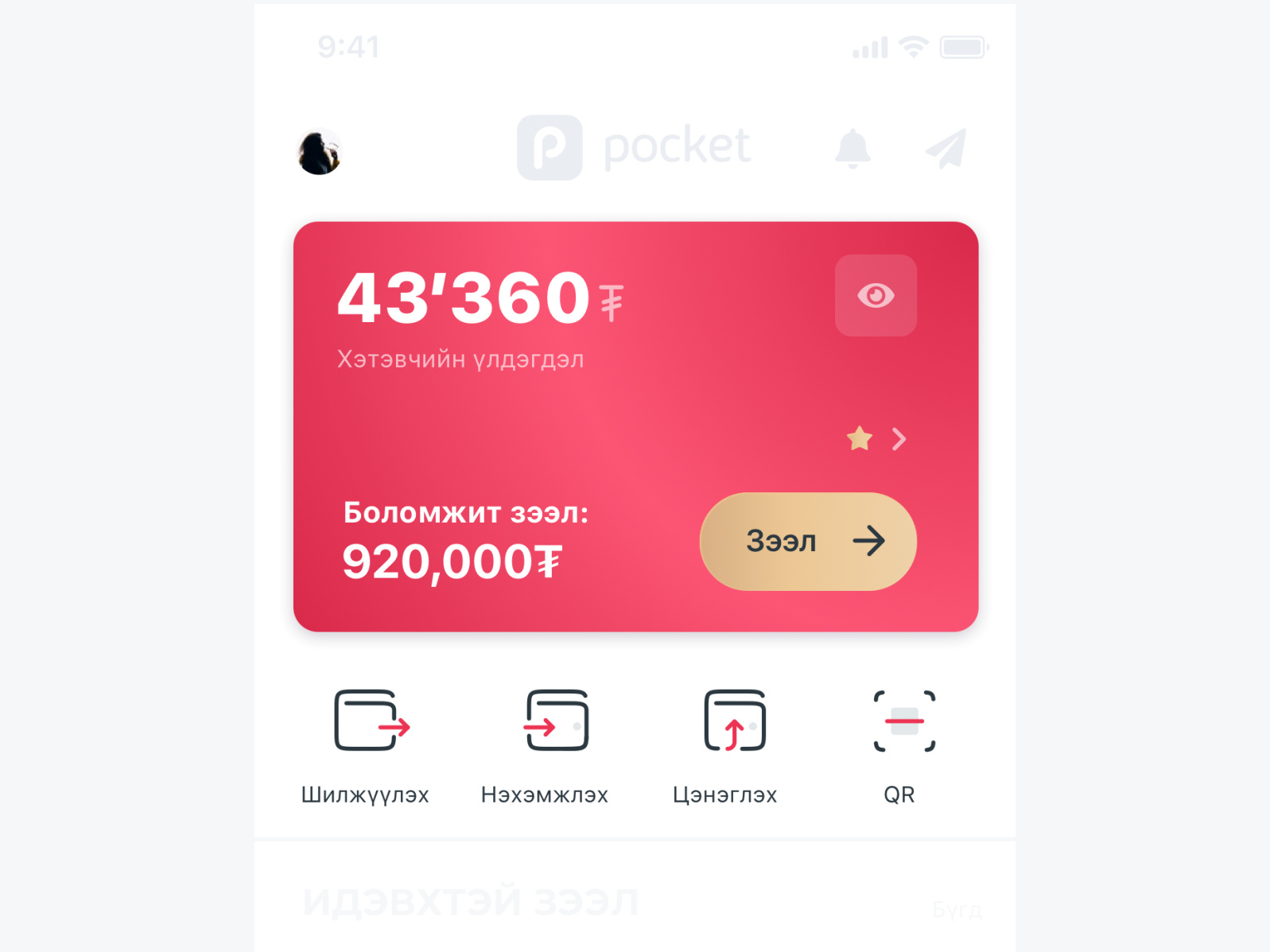Image resolution: width=1270 pixels, height=952 pixels.
Task: View all active loans via Бүгд
Action: 957,911
